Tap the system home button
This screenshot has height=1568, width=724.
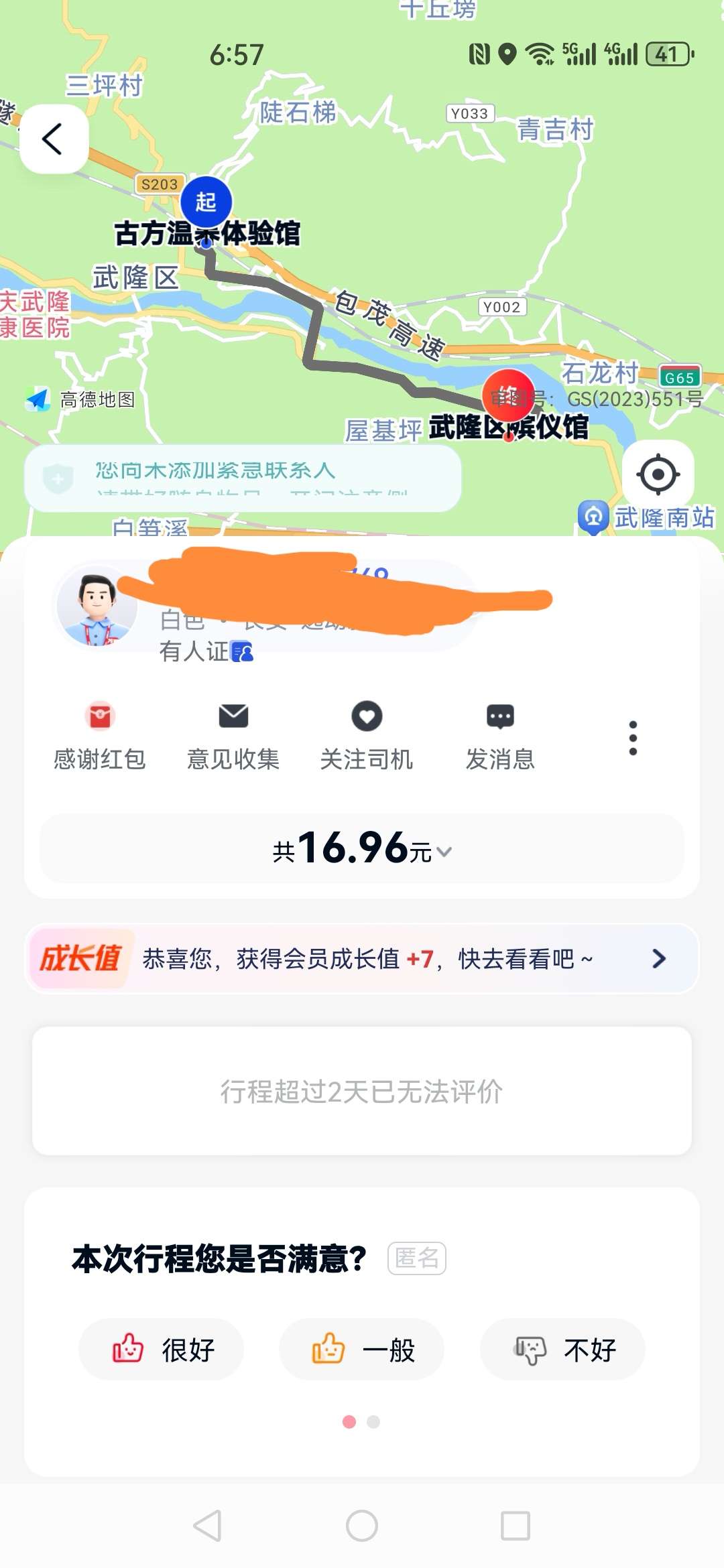[362, 1526]
